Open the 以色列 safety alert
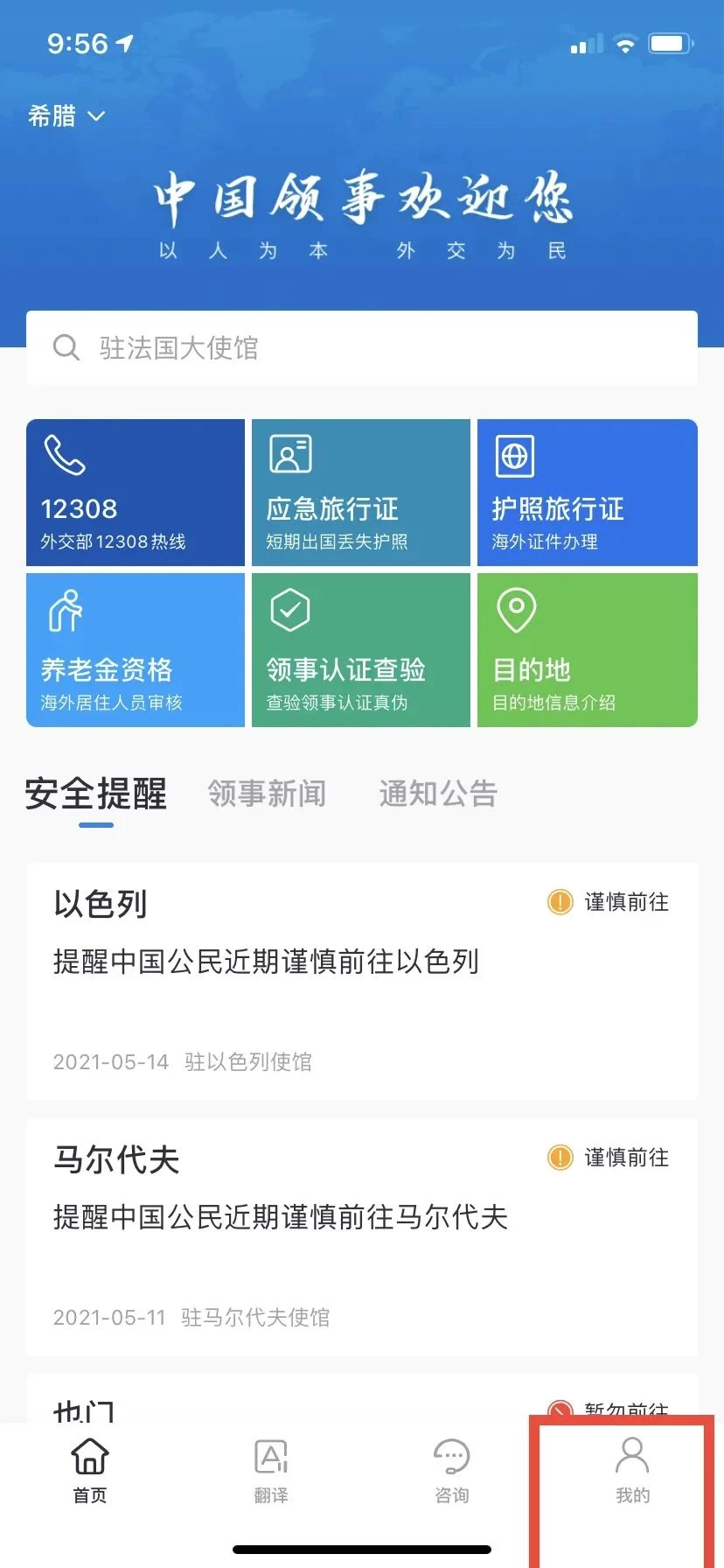The image size is (724, 1568). coord(362,981)
